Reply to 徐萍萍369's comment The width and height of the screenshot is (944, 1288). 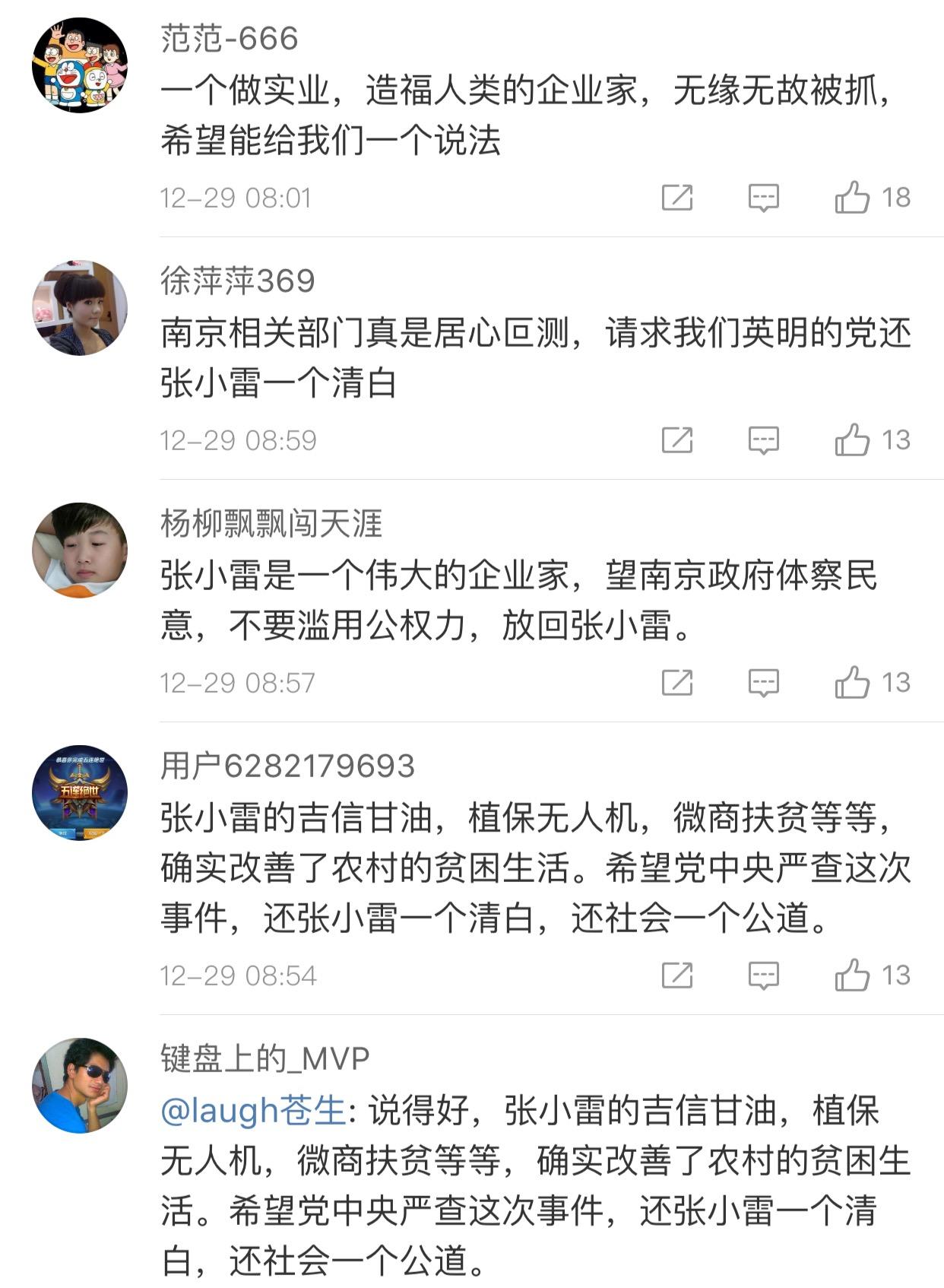pos(763,440)
